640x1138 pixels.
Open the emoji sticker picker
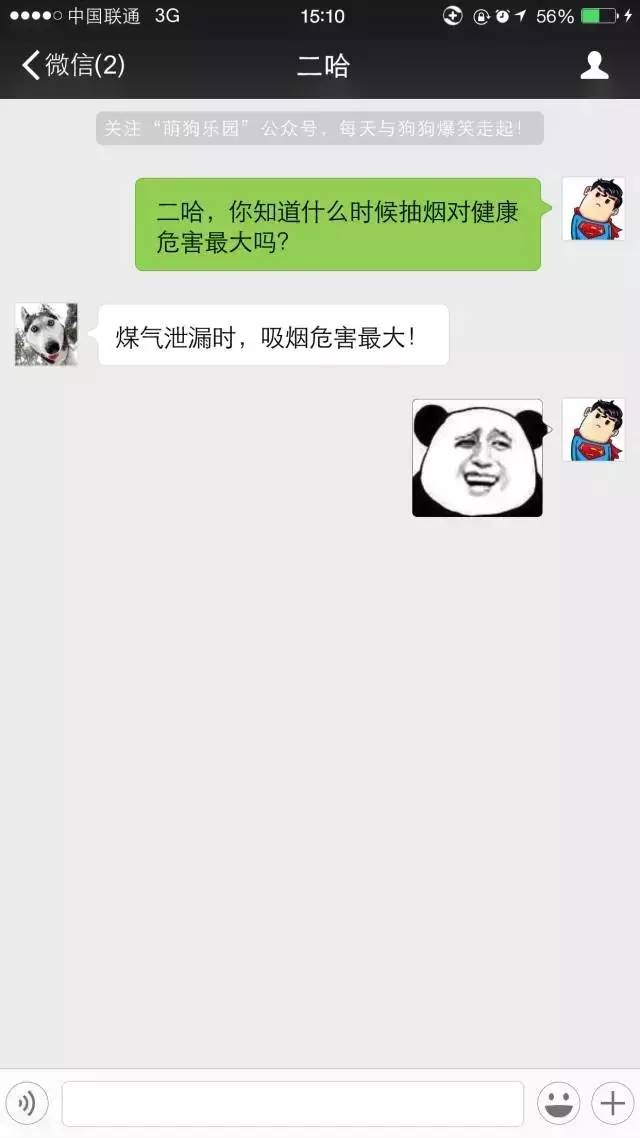559,1103
